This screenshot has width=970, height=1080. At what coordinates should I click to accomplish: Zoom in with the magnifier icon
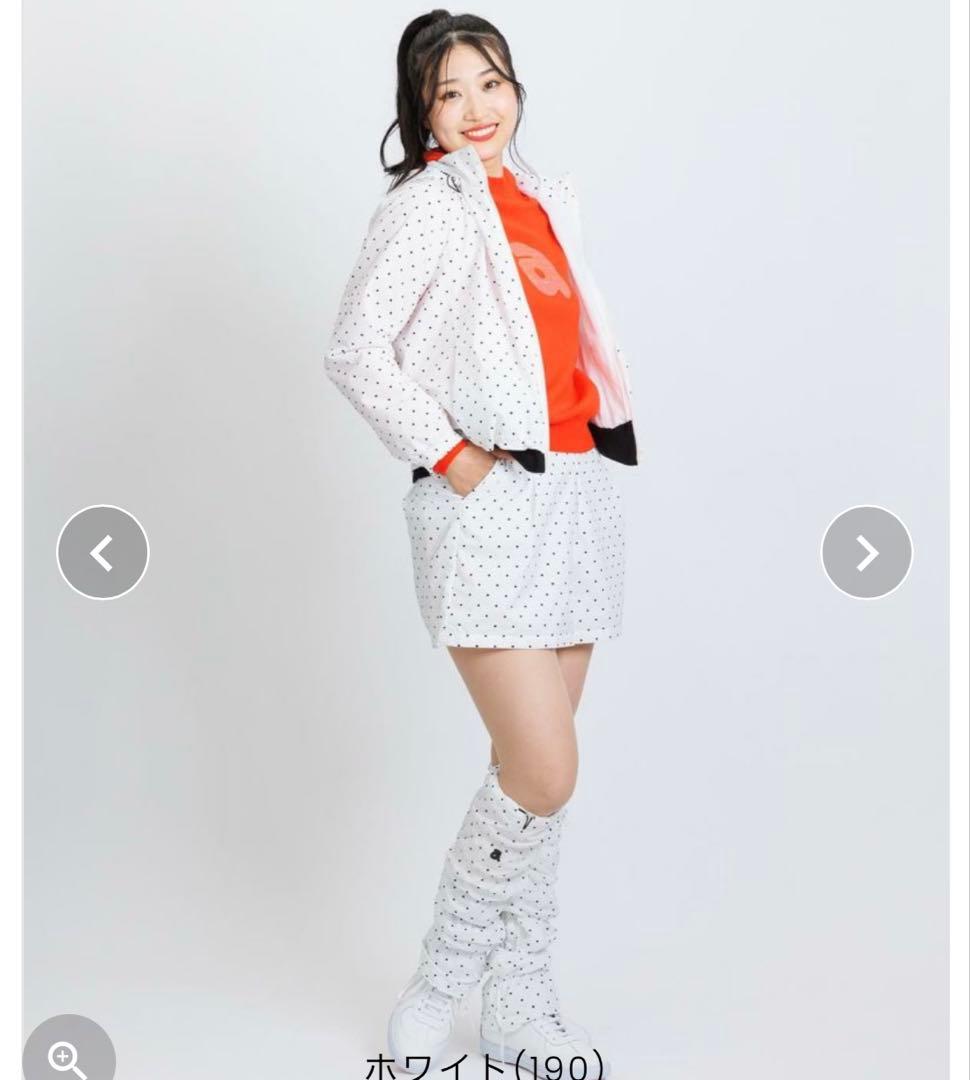pos(67,1056)
